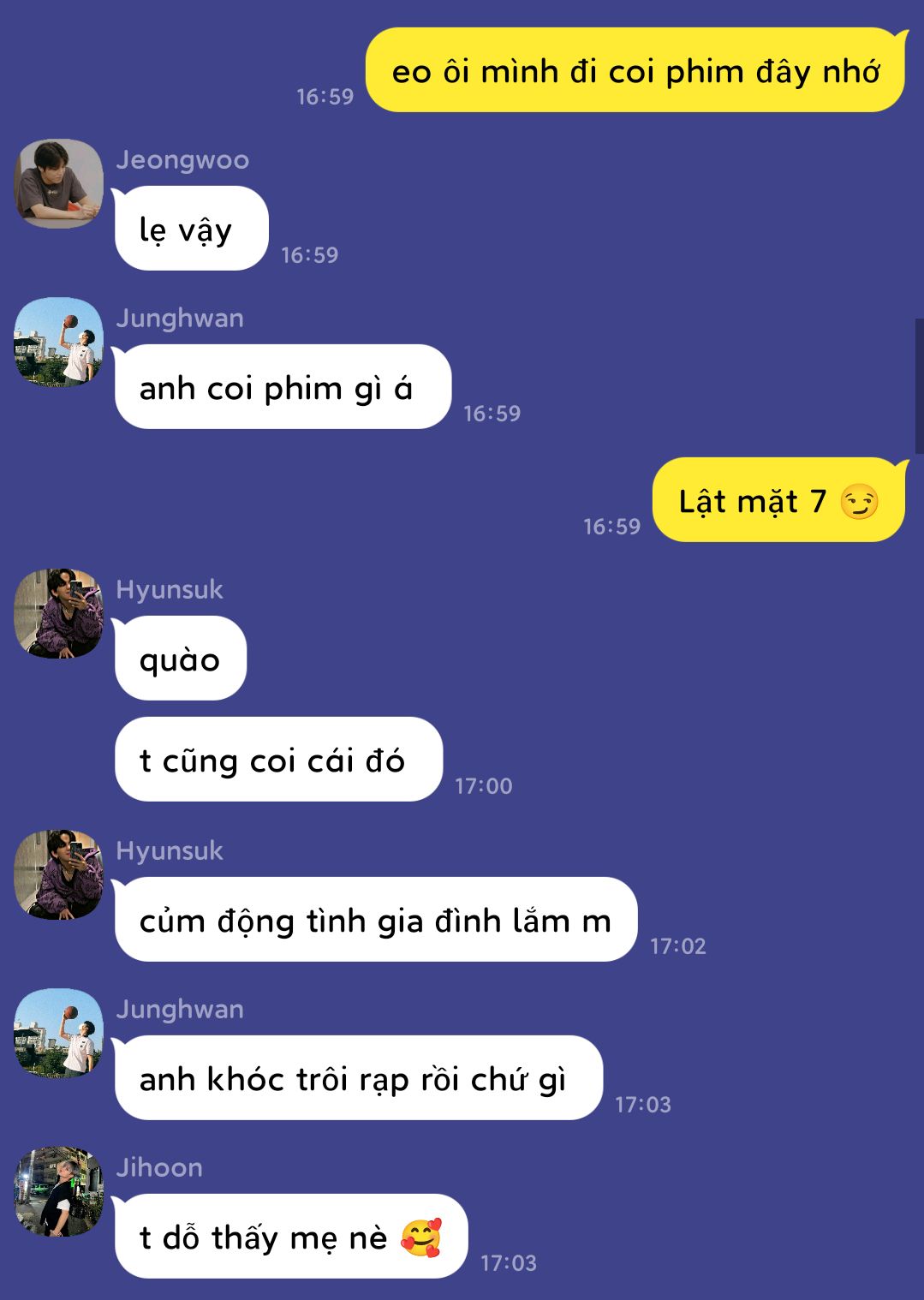View Junghwan's avatar beside "anh coi phim gì á"
Screen dimensions: 924x1300
pyautogui.click(x=58, y=343)
